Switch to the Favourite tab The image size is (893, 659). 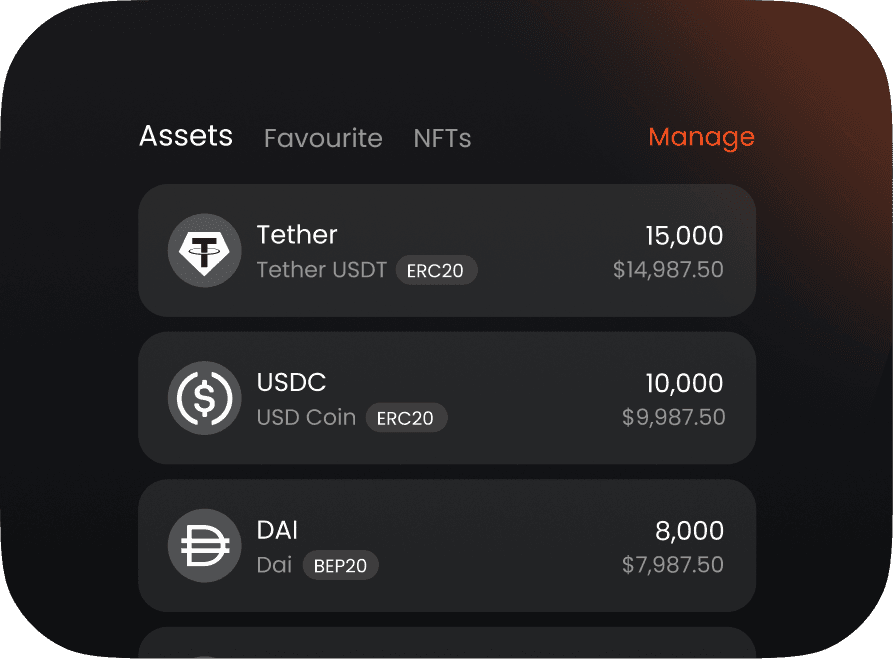point(323,138)
